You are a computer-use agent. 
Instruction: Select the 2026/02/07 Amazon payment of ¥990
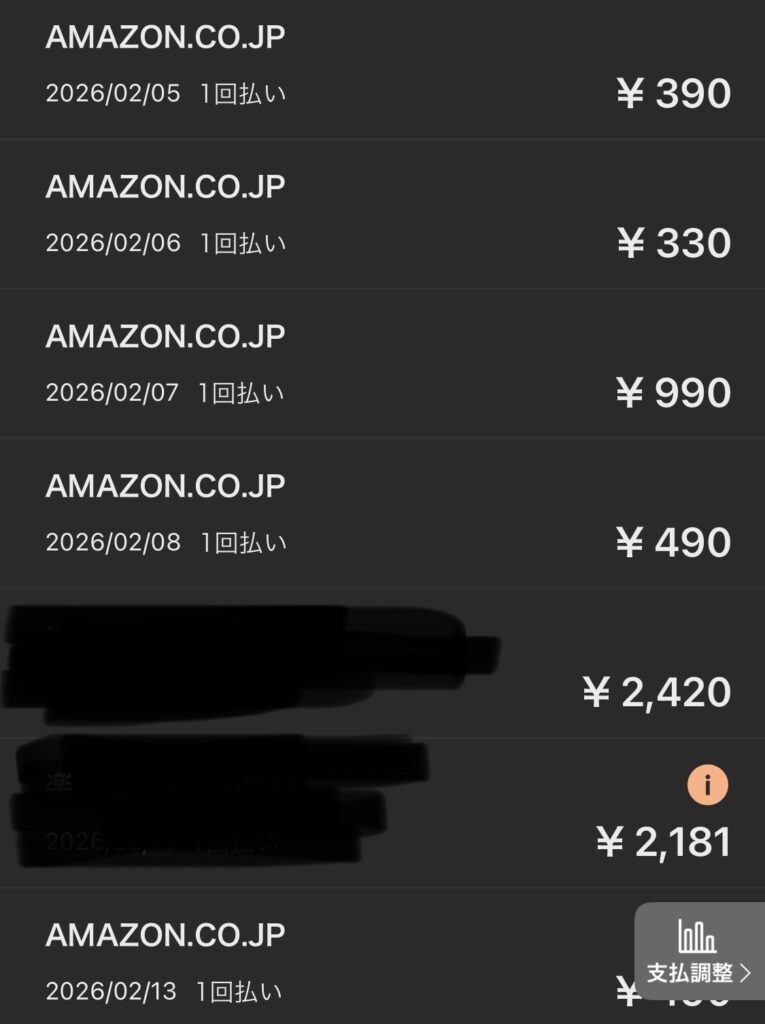point(382,364)
